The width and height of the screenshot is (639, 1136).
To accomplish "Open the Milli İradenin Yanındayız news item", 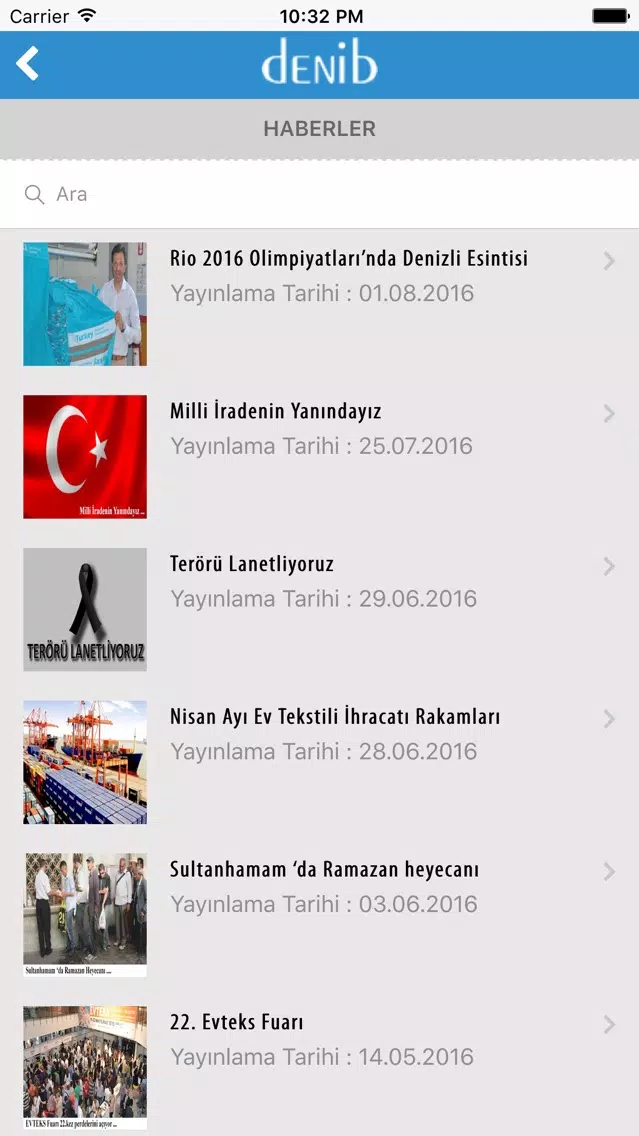I will 320,456.
